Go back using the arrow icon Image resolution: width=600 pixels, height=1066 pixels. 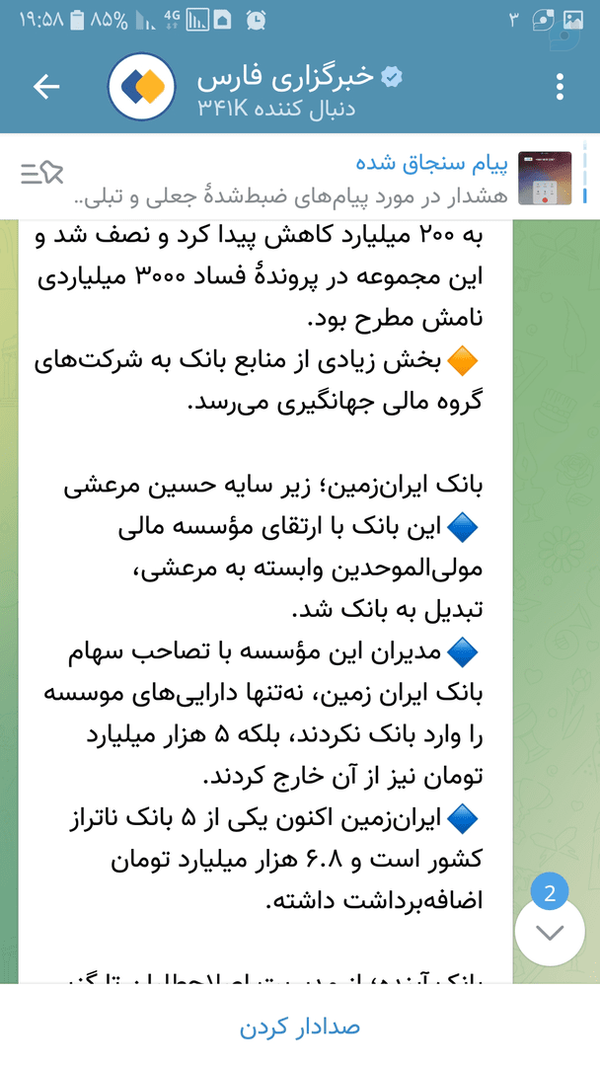pos(46,86)
